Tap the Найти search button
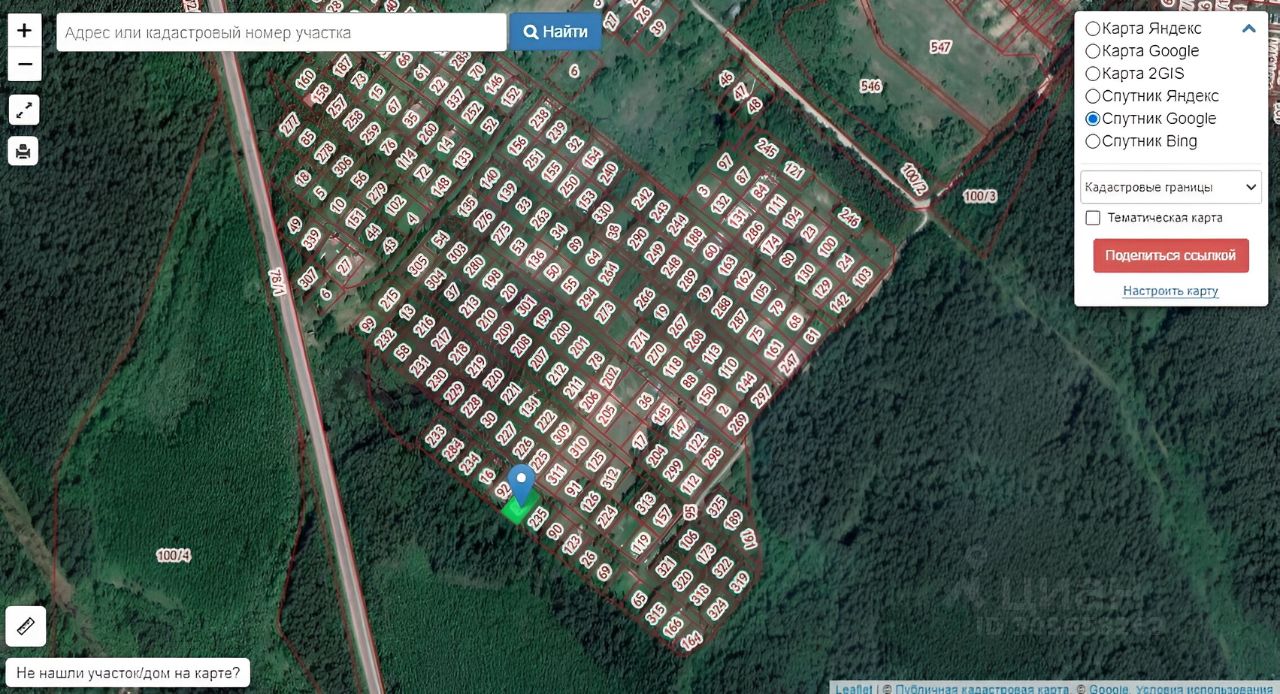This screenshot has height=694, width=1280. pyautogui.click(x=555, y=32)
